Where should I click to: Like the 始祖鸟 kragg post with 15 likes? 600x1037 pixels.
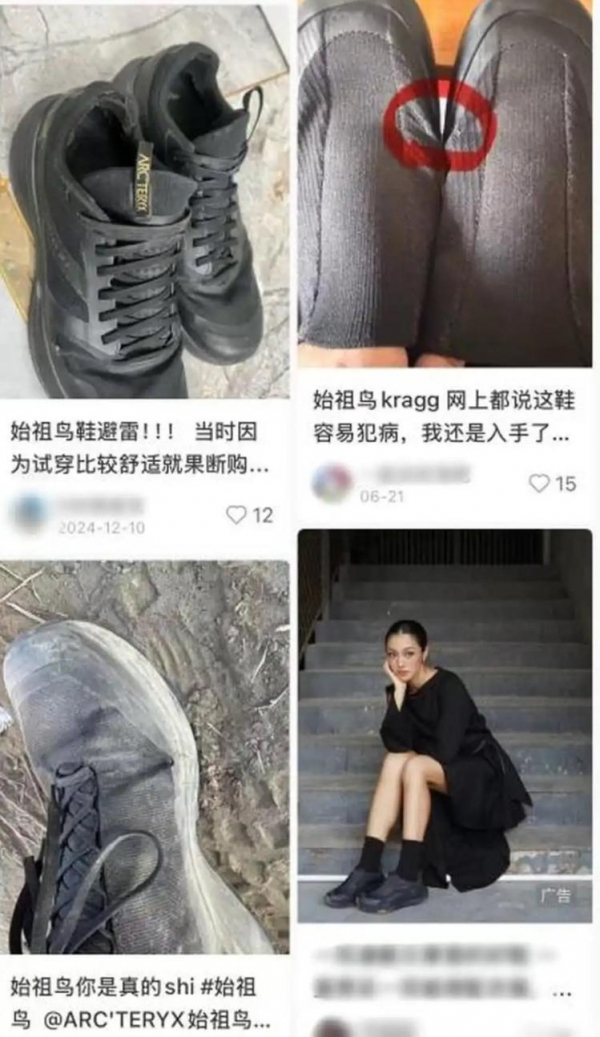(x=540, y=483)
